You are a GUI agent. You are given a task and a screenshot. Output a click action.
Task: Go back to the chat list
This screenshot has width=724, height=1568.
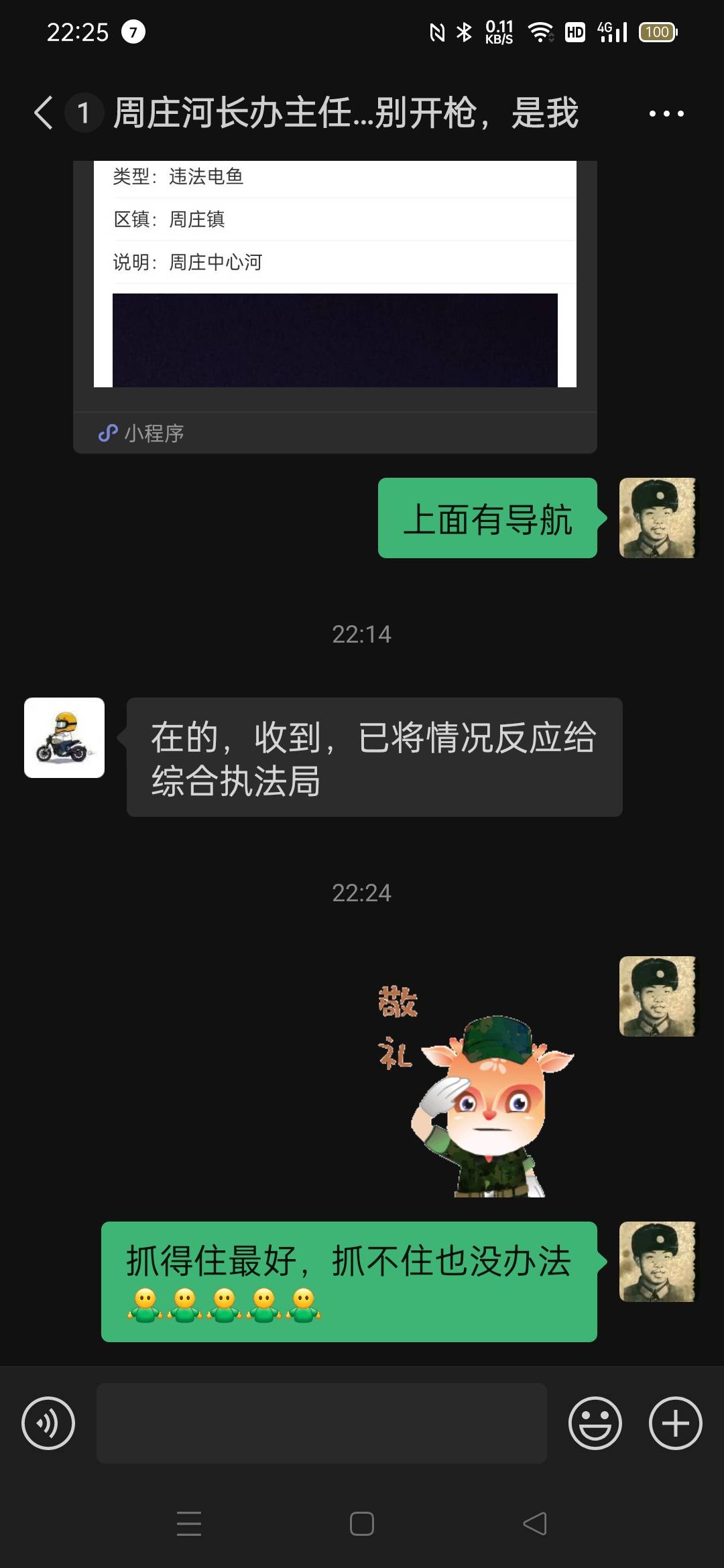click(44, 113)
